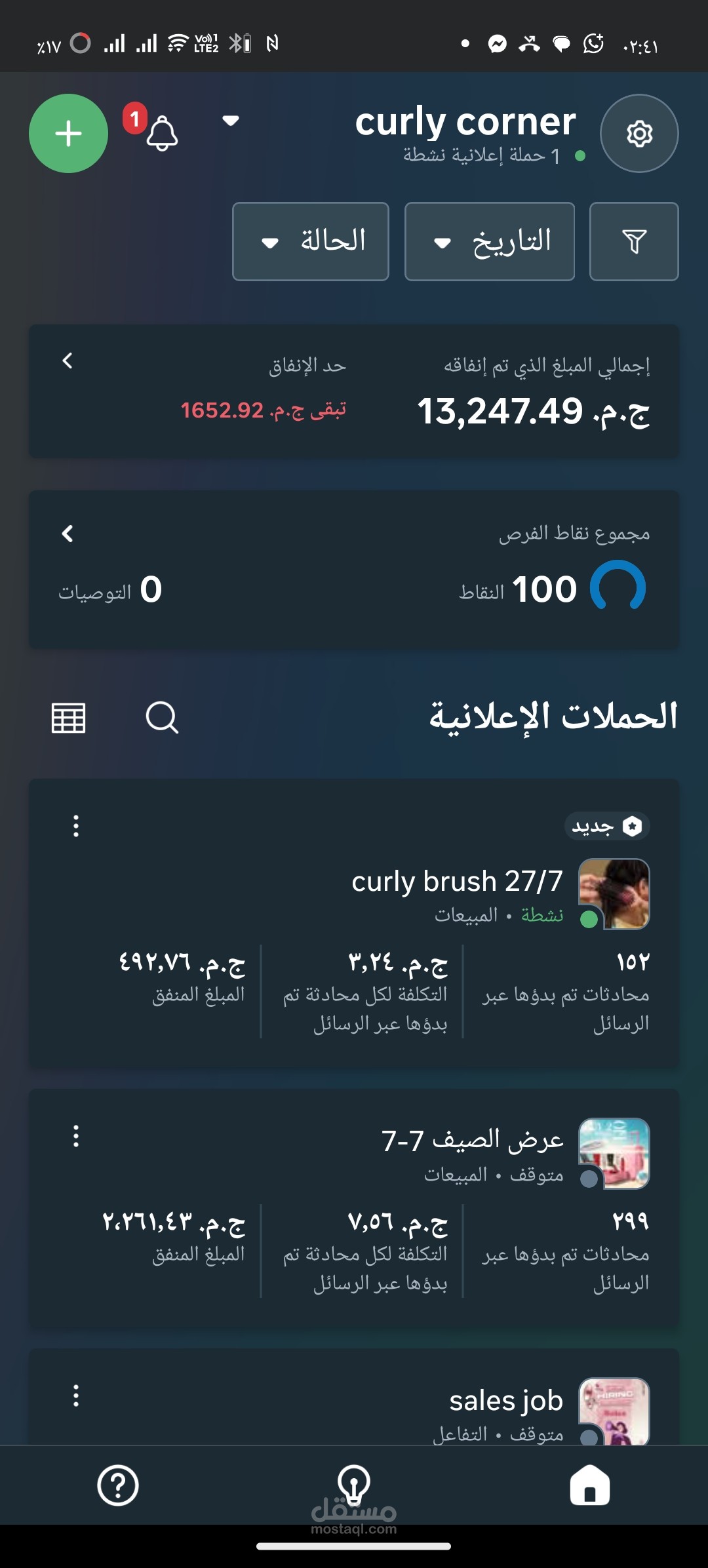
Task: Open the مجموع نقاط الفرص opportunity score card
Action: click(x=354, y=570)
